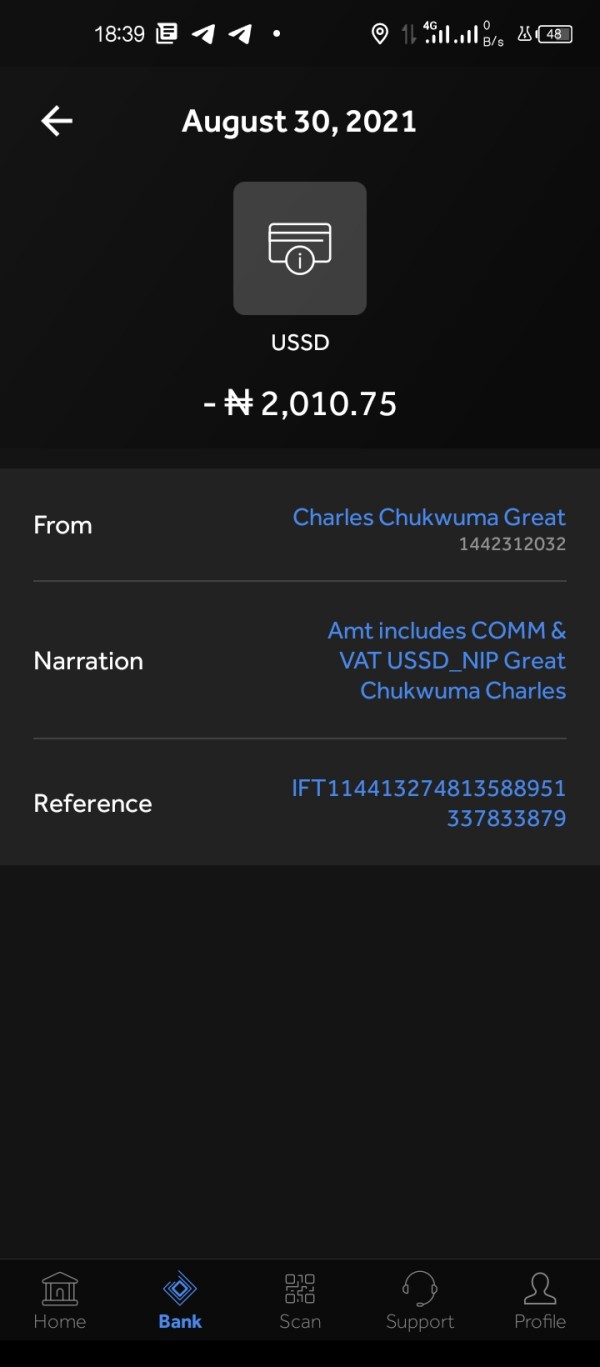This screenshot has height=1367, width=600.
Task: Open the Bank tab
Action: tap(180, 1300)
